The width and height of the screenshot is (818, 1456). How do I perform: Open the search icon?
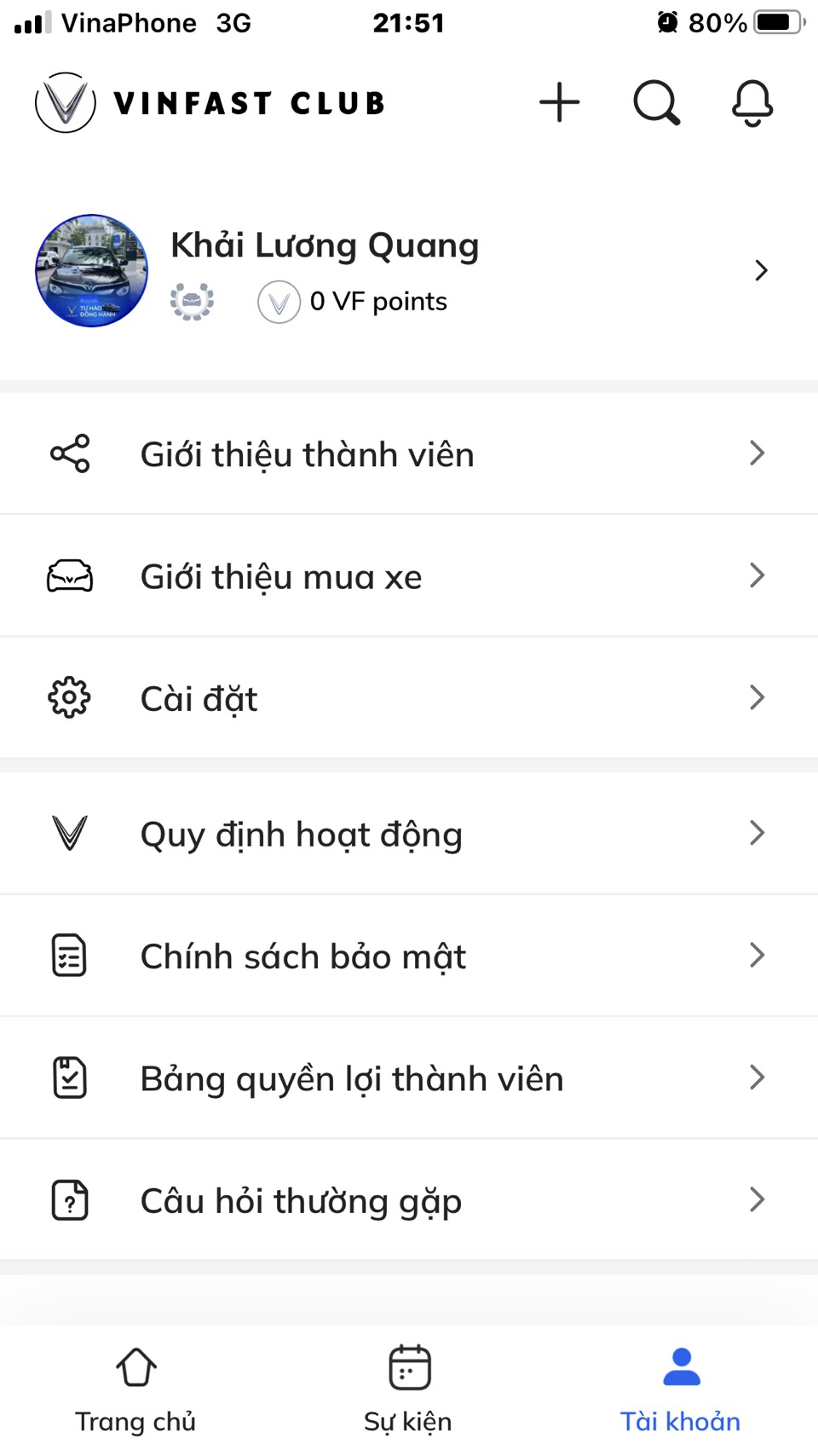tap(656, 103)
